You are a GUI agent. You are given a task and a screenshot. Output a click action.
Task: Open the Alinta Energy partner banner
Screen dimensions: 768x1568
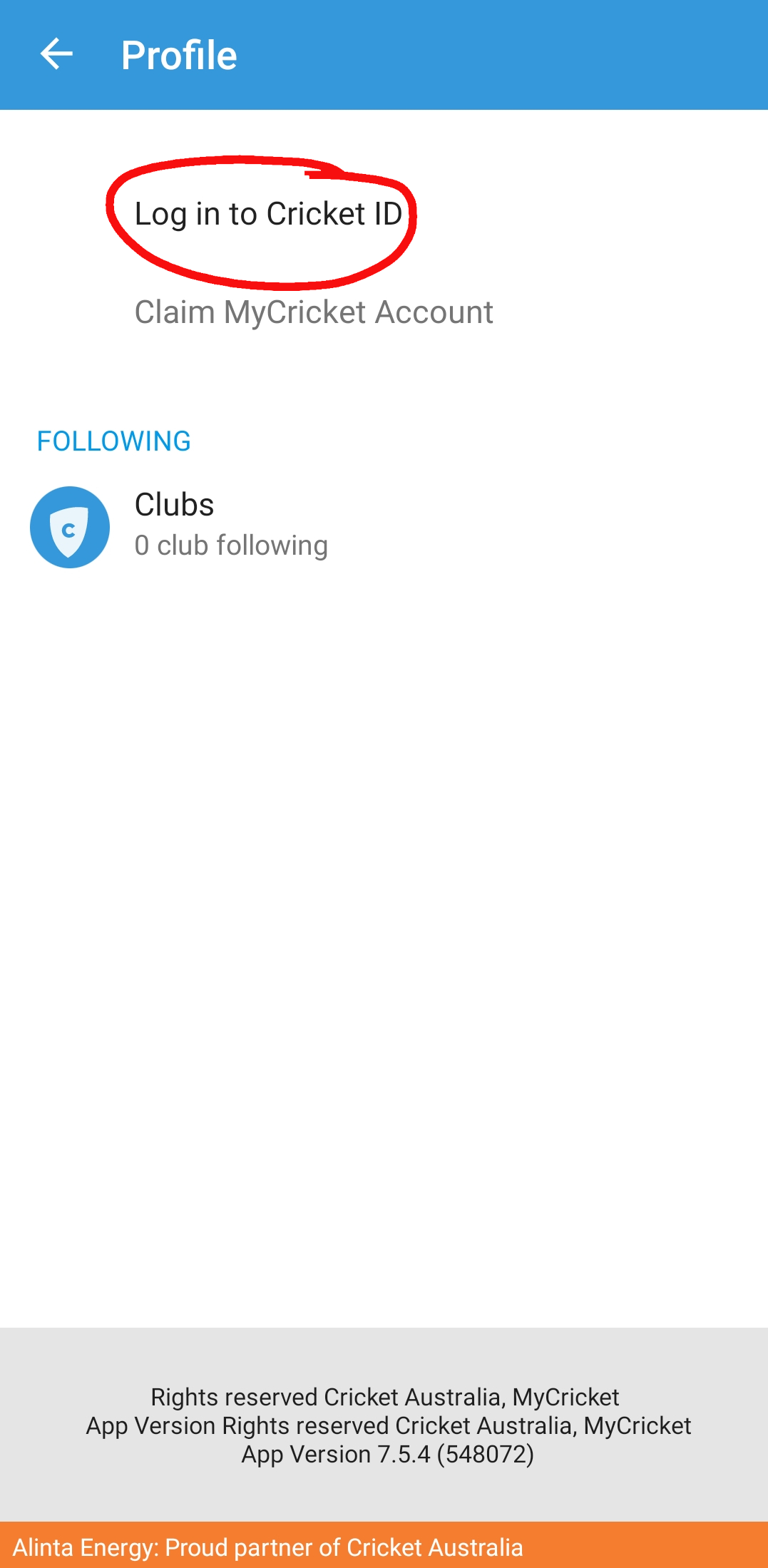pyautogui.click(x=384, y=1546)
